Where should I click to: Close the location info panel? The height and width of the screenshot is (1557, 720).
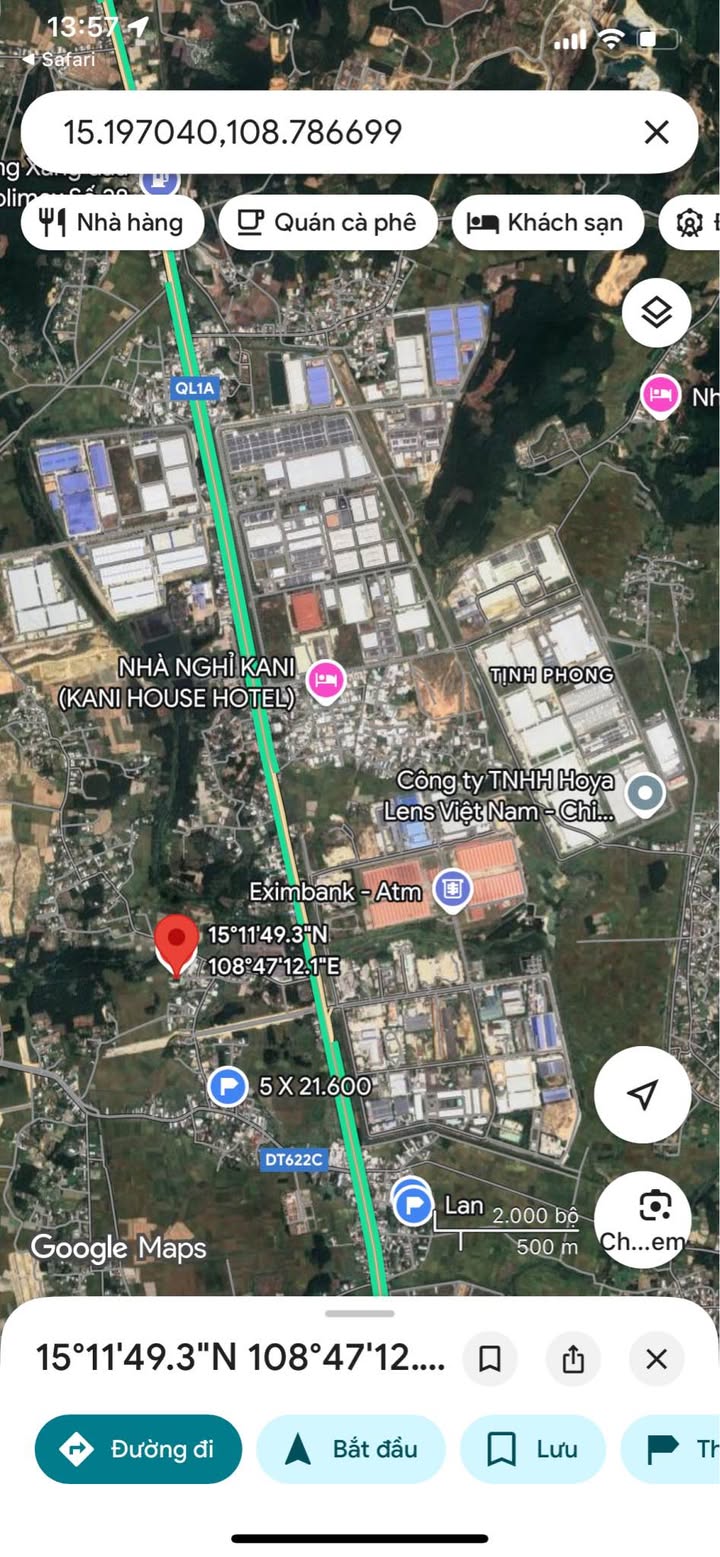(656, 1358)
